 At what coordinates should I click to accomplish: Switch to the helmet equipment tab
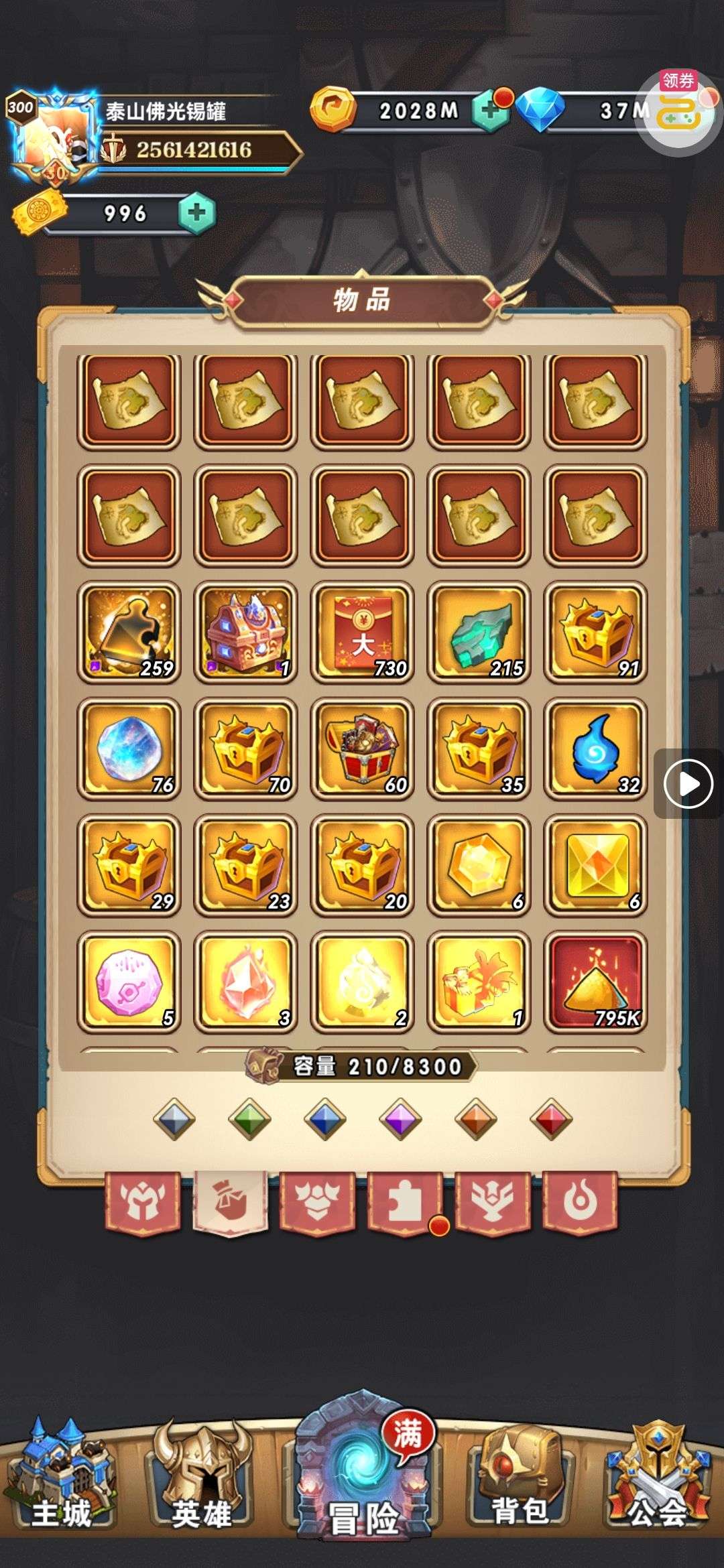143,1201
